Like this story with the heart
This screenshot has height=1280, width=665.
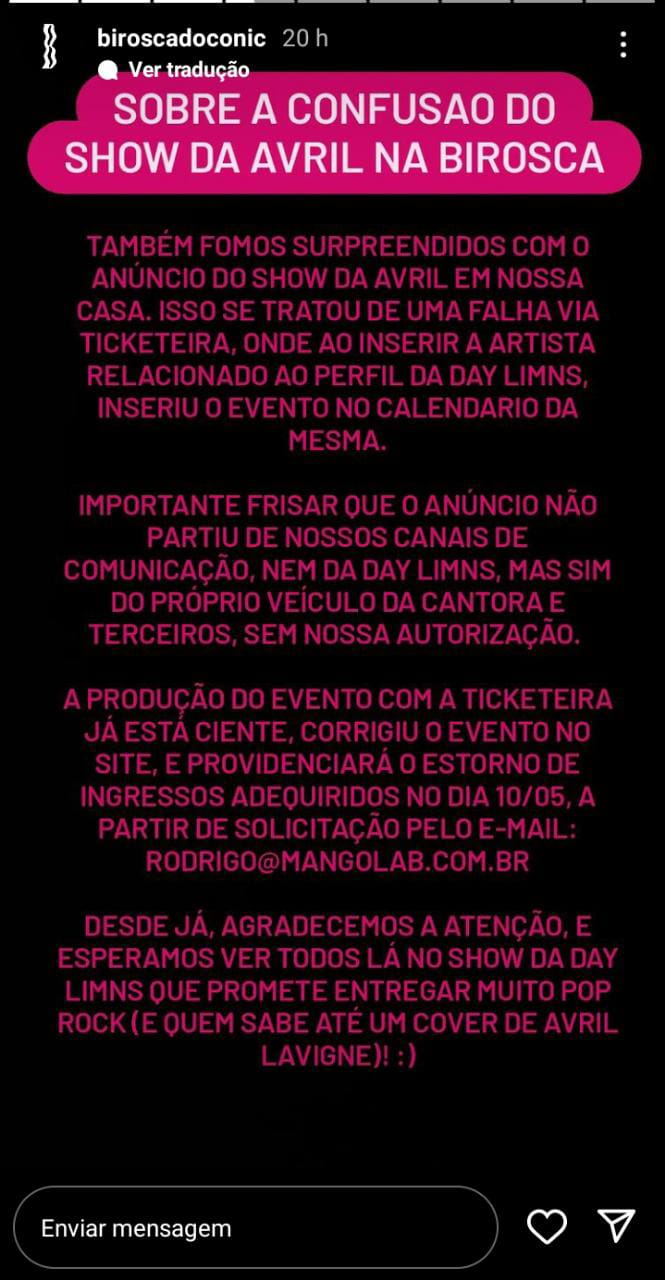point(547,1226)
